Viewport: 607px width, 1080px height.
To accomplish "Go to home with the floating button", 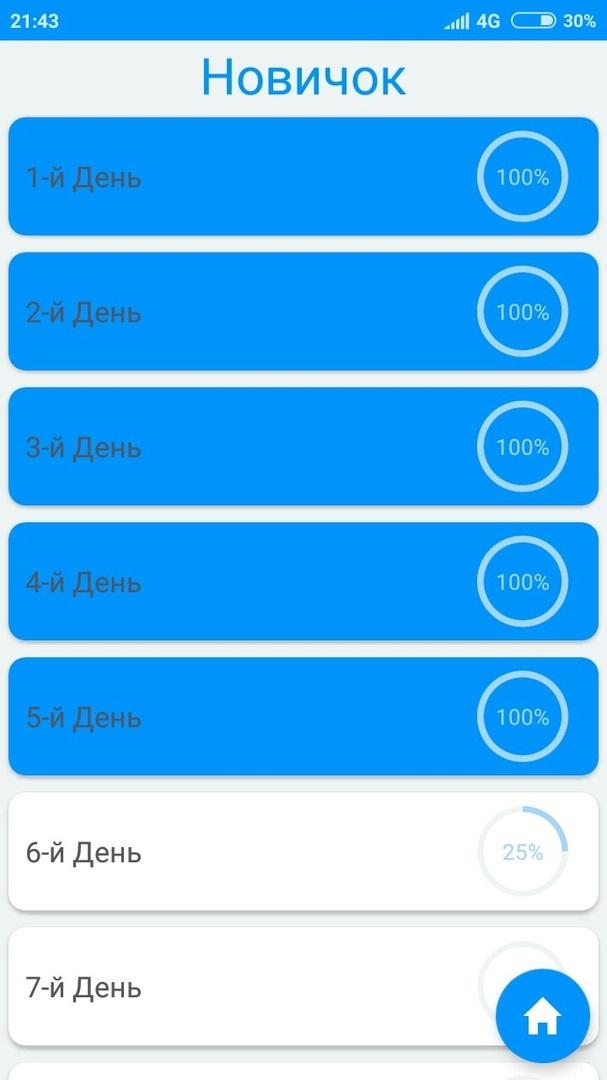I will point(544,1016).
